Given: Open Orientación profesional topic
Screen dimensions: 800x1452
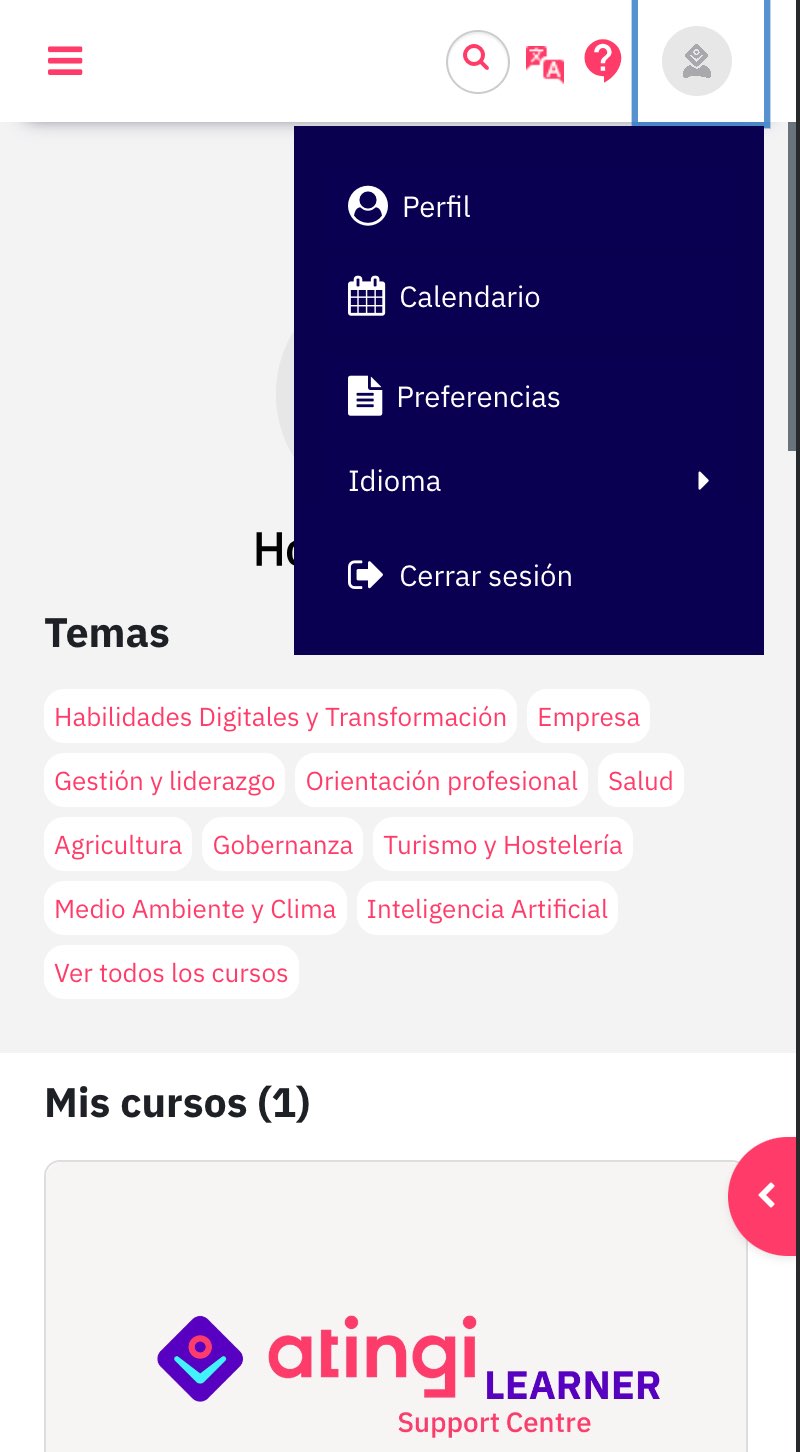Looking at the screenshot, I should (442, 781).
